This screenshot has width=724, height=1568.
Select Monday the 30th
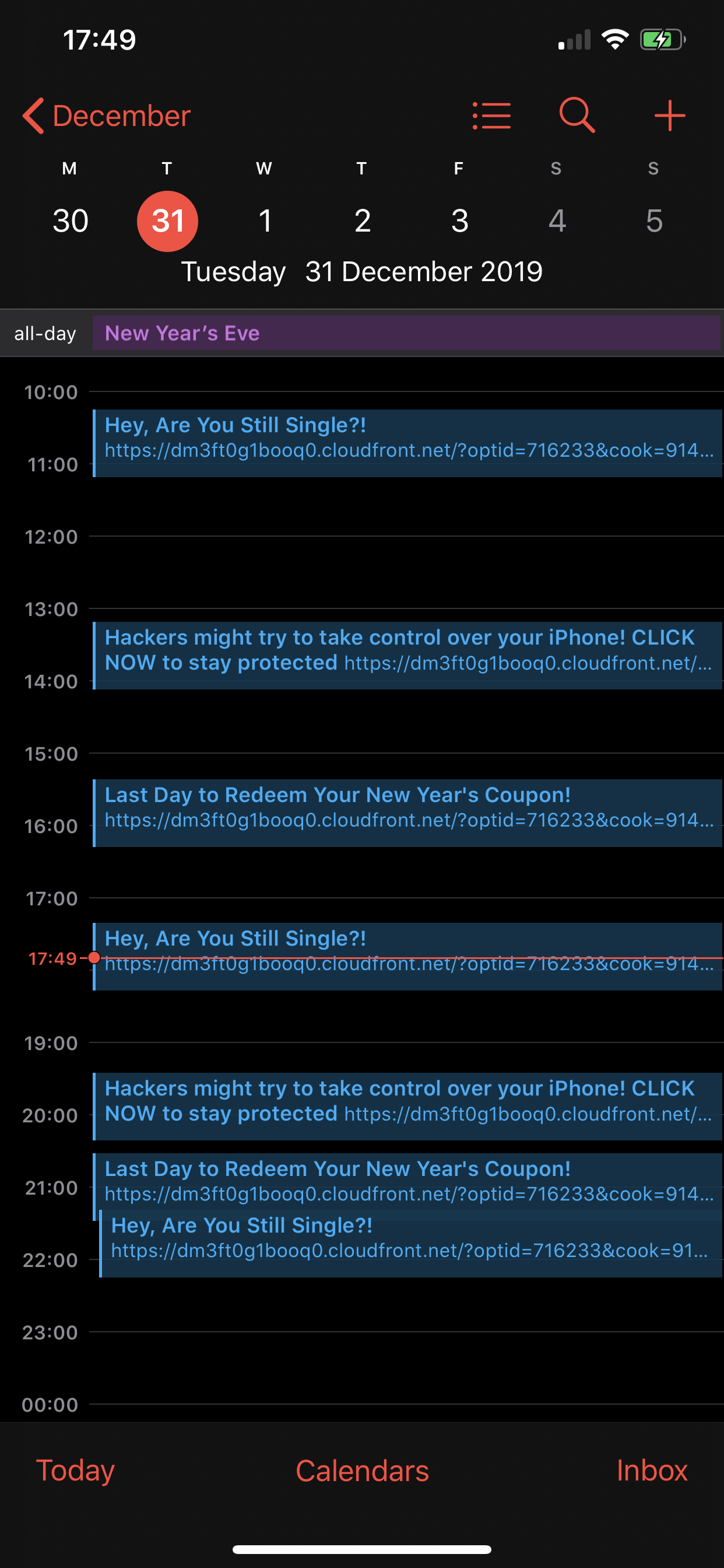point(70,220)
